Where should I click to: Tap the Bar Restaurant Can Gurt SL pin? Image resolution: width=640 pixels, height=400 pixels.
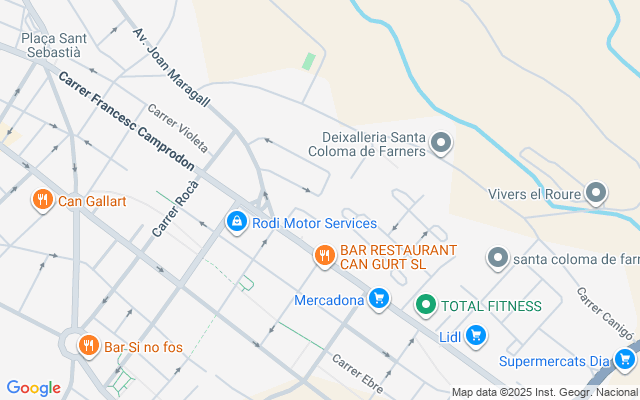click(324, 257)
